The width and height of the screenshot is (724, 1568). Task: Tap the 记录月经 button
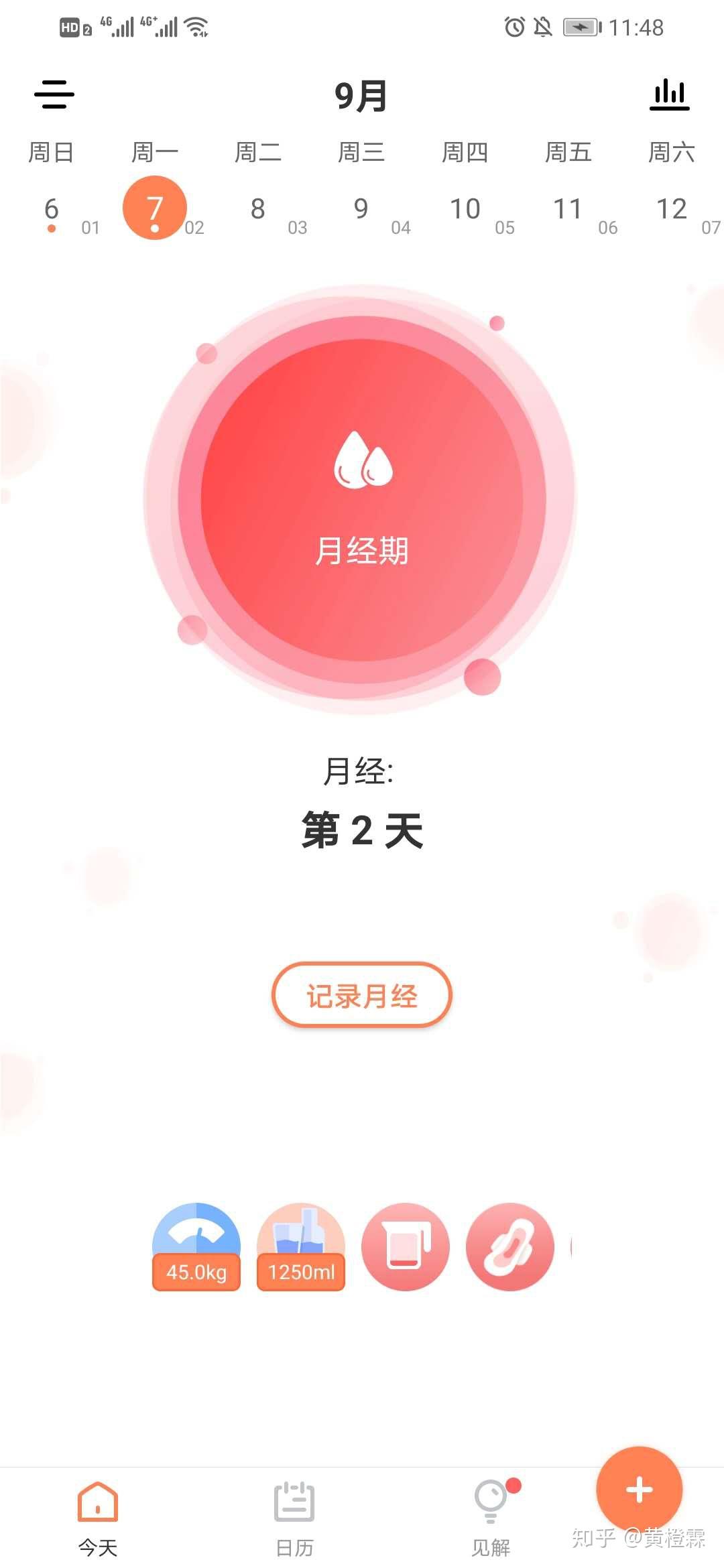(361, 995)
